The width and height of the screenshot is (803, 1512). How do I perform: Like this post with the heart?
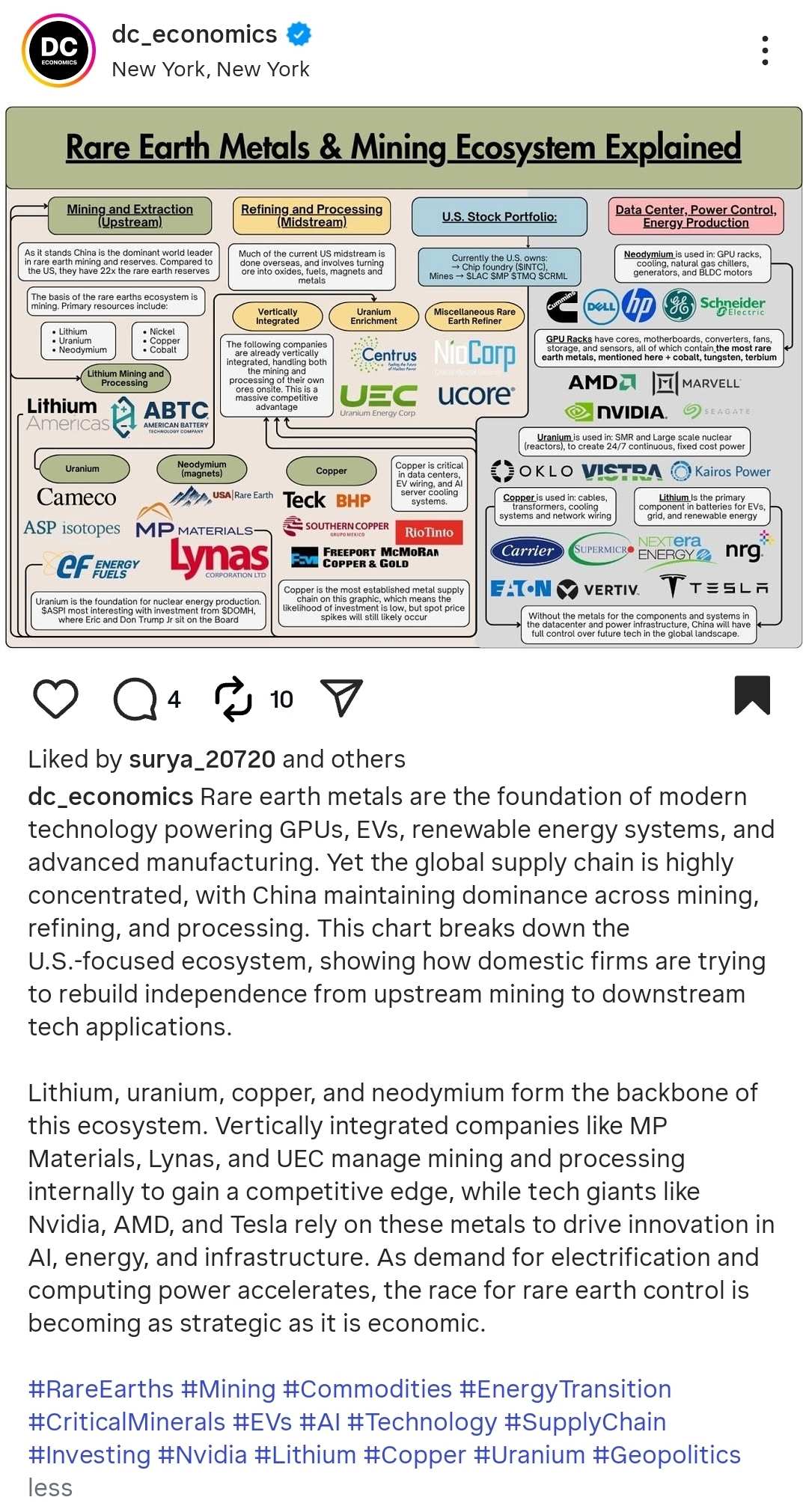coord(56,699)
